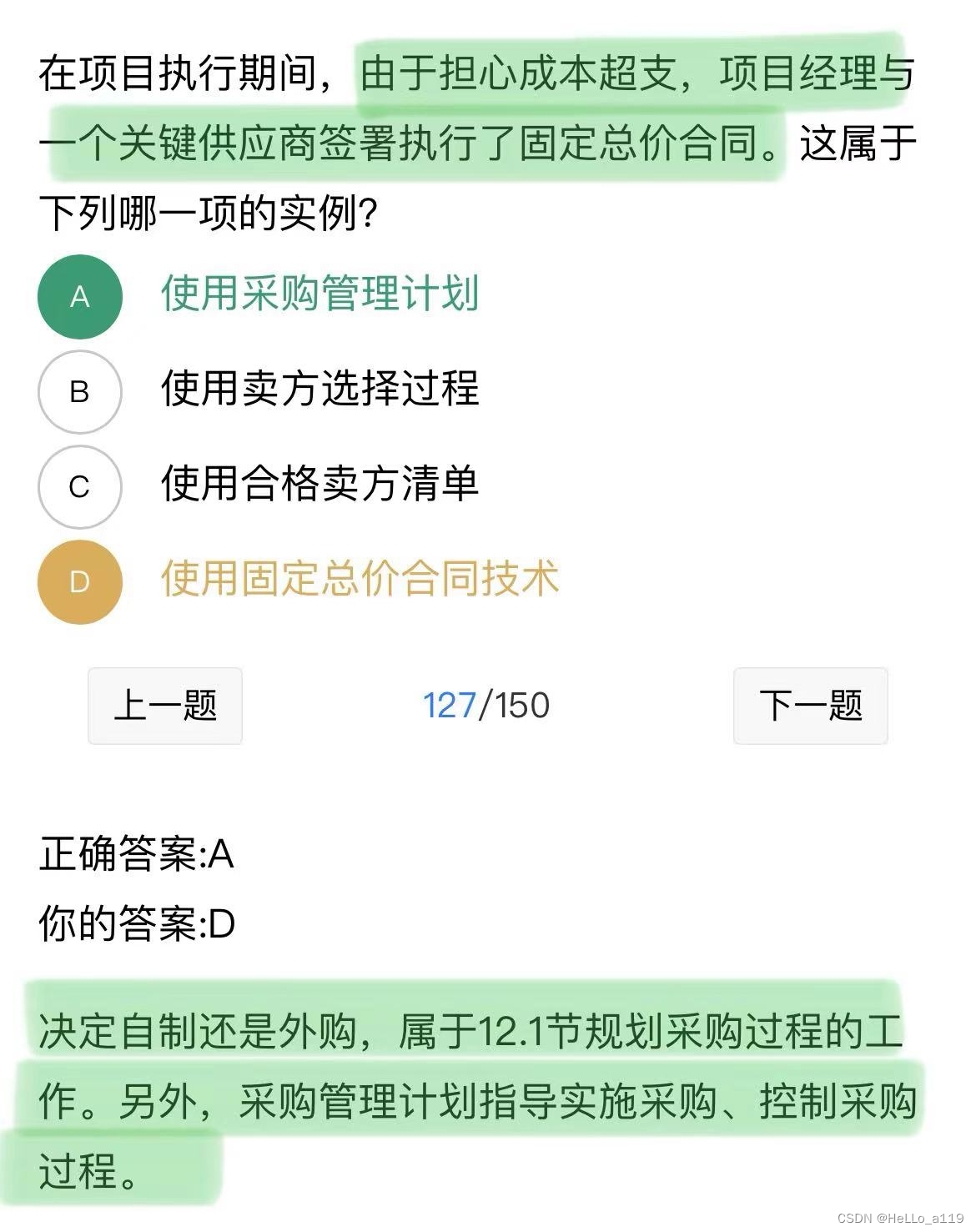
Task: Go to previous question 上一题
Action: pos(165,706)
